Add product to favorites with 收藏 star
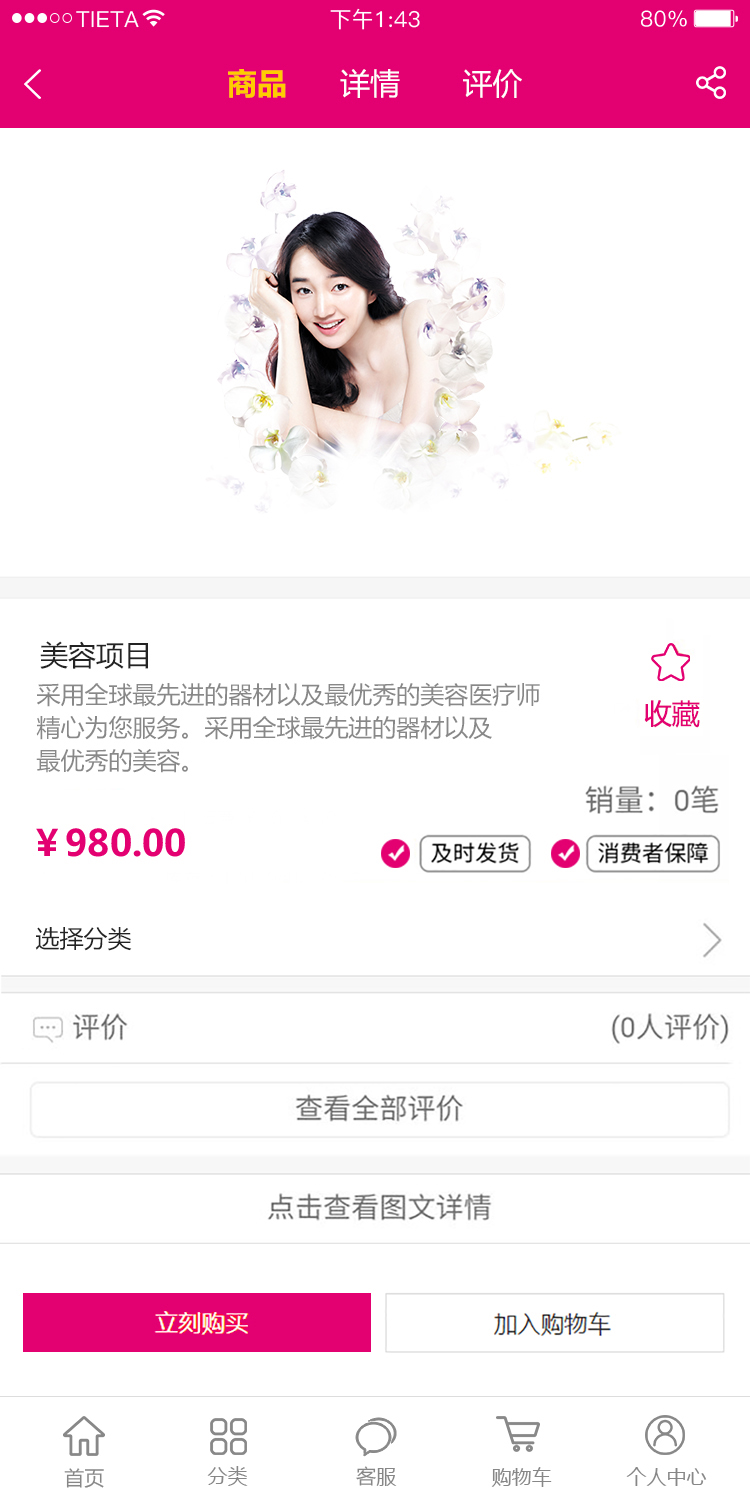The height and width of the screenshot is (1495, 750). pos(671,685)
